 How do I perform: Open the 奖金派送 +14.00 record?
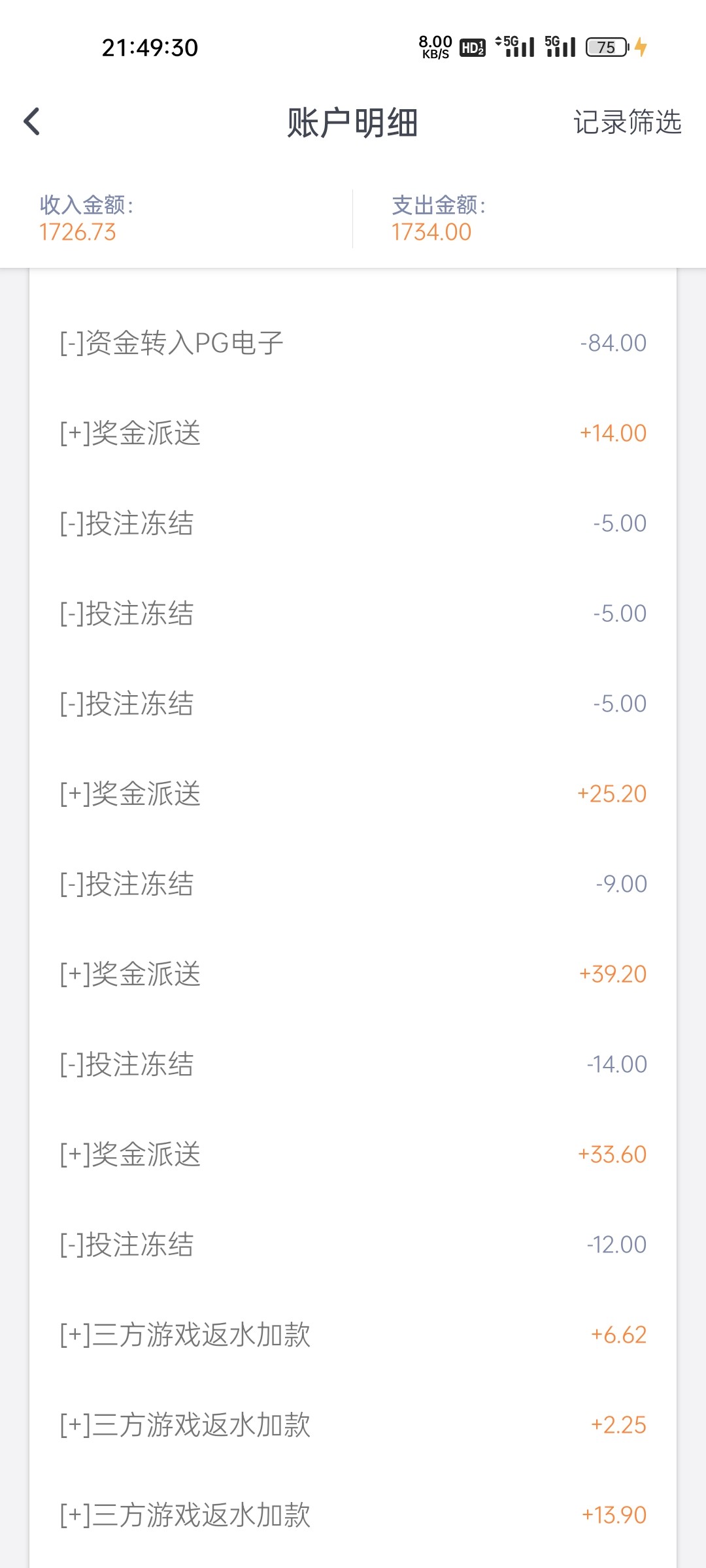(x=353, y=433)
